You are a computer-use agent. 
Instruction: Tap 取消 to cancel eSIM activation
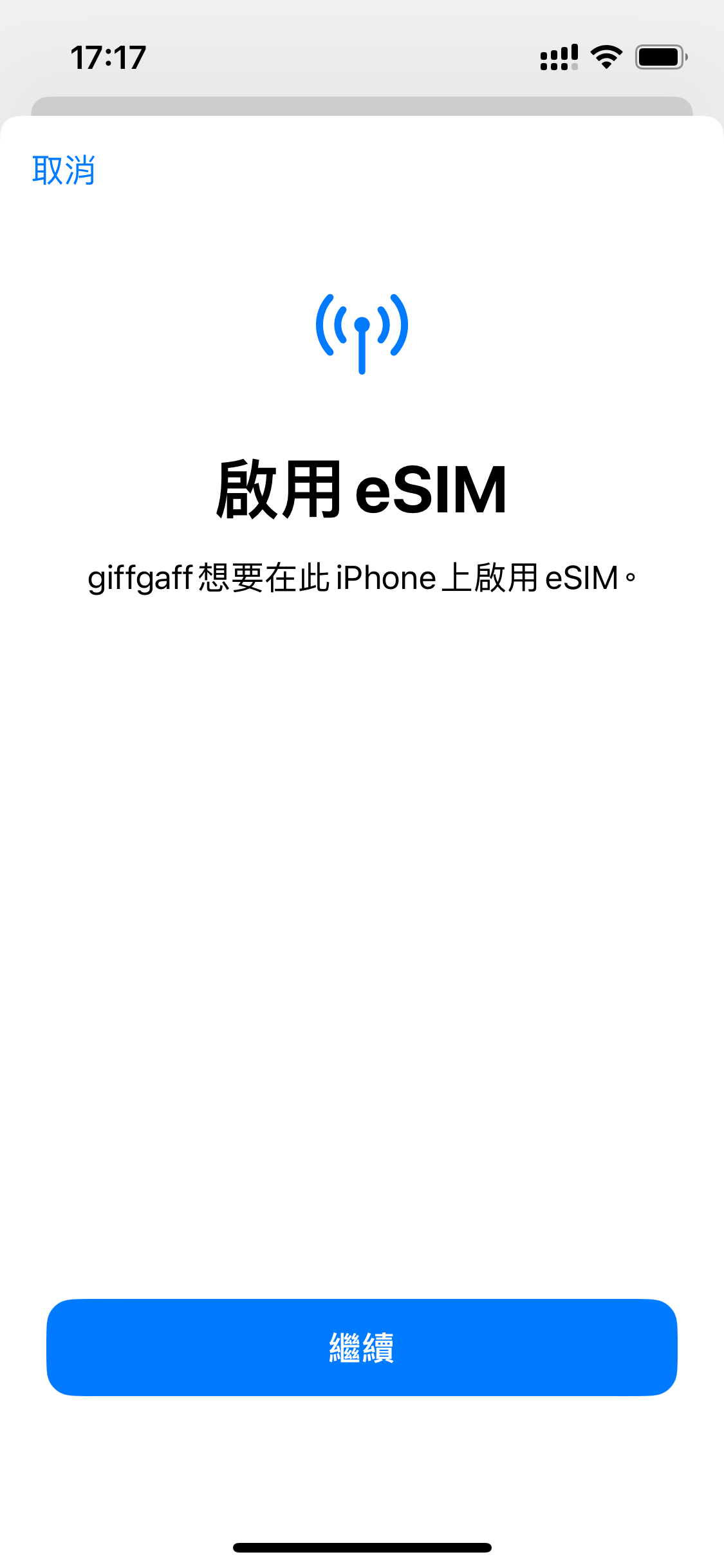64,171
